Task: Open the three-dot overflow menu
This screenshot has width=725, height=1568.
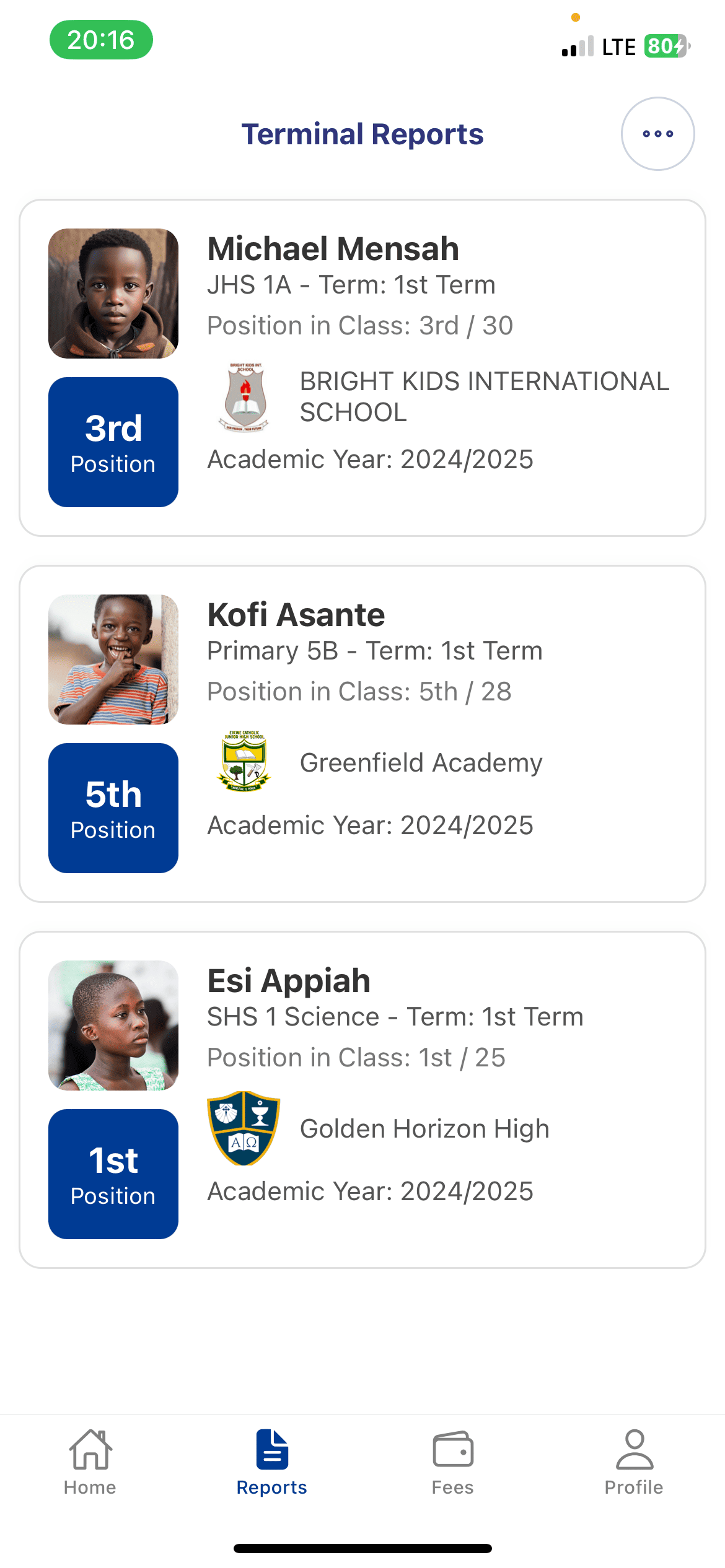Action: (657, 134)
